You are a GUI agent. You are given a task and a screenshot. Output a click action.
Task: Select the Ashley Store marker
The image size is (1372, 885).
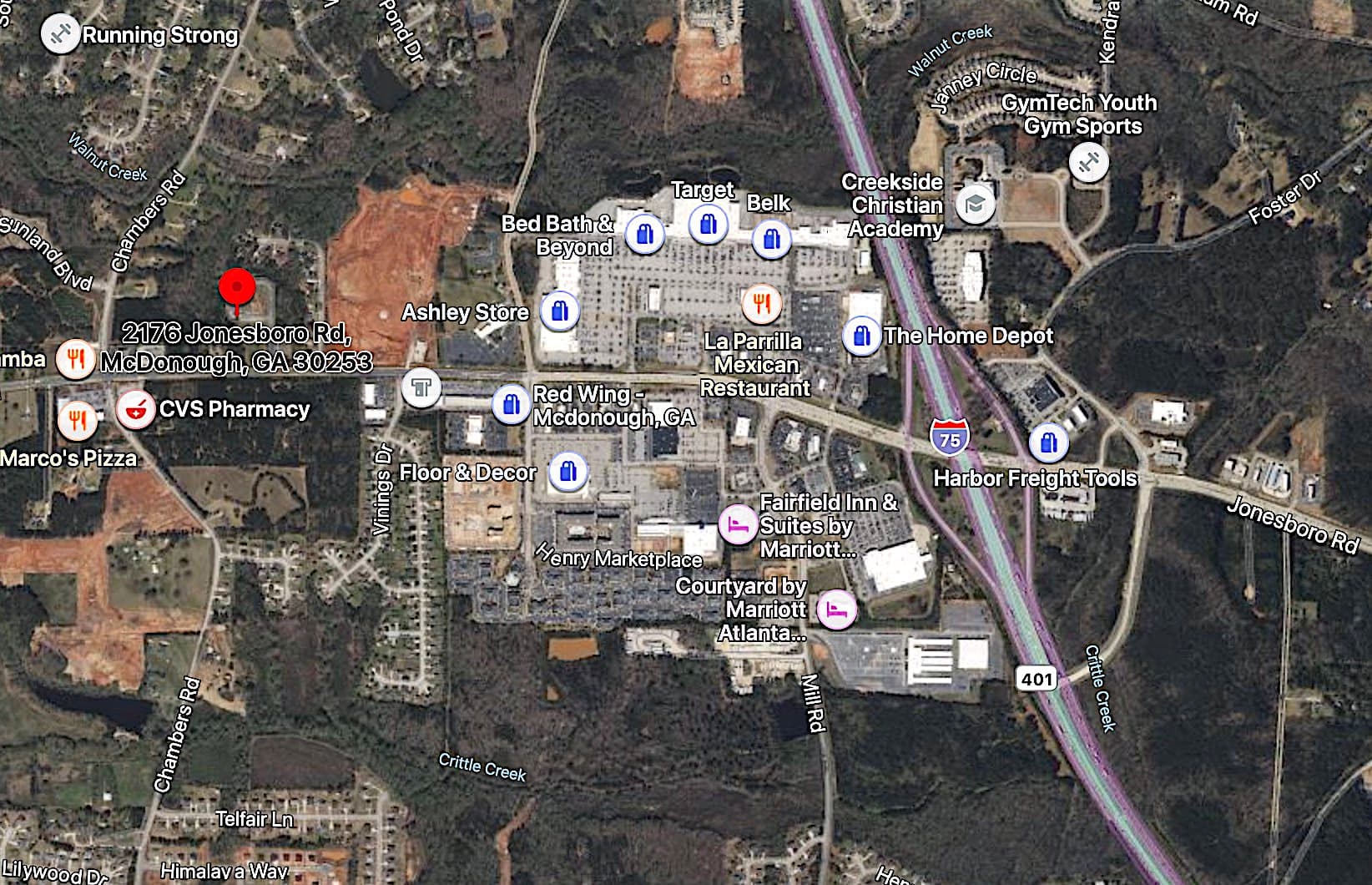560,311
